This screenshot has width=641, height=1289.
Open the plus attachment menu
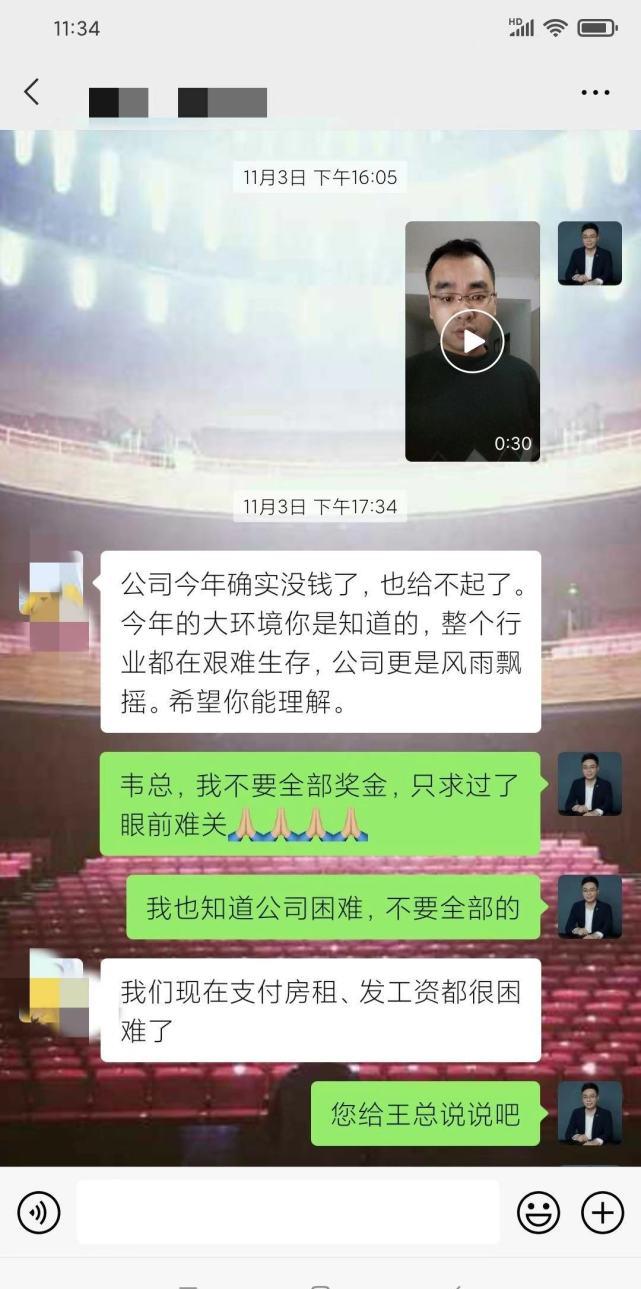(602, 1213)
